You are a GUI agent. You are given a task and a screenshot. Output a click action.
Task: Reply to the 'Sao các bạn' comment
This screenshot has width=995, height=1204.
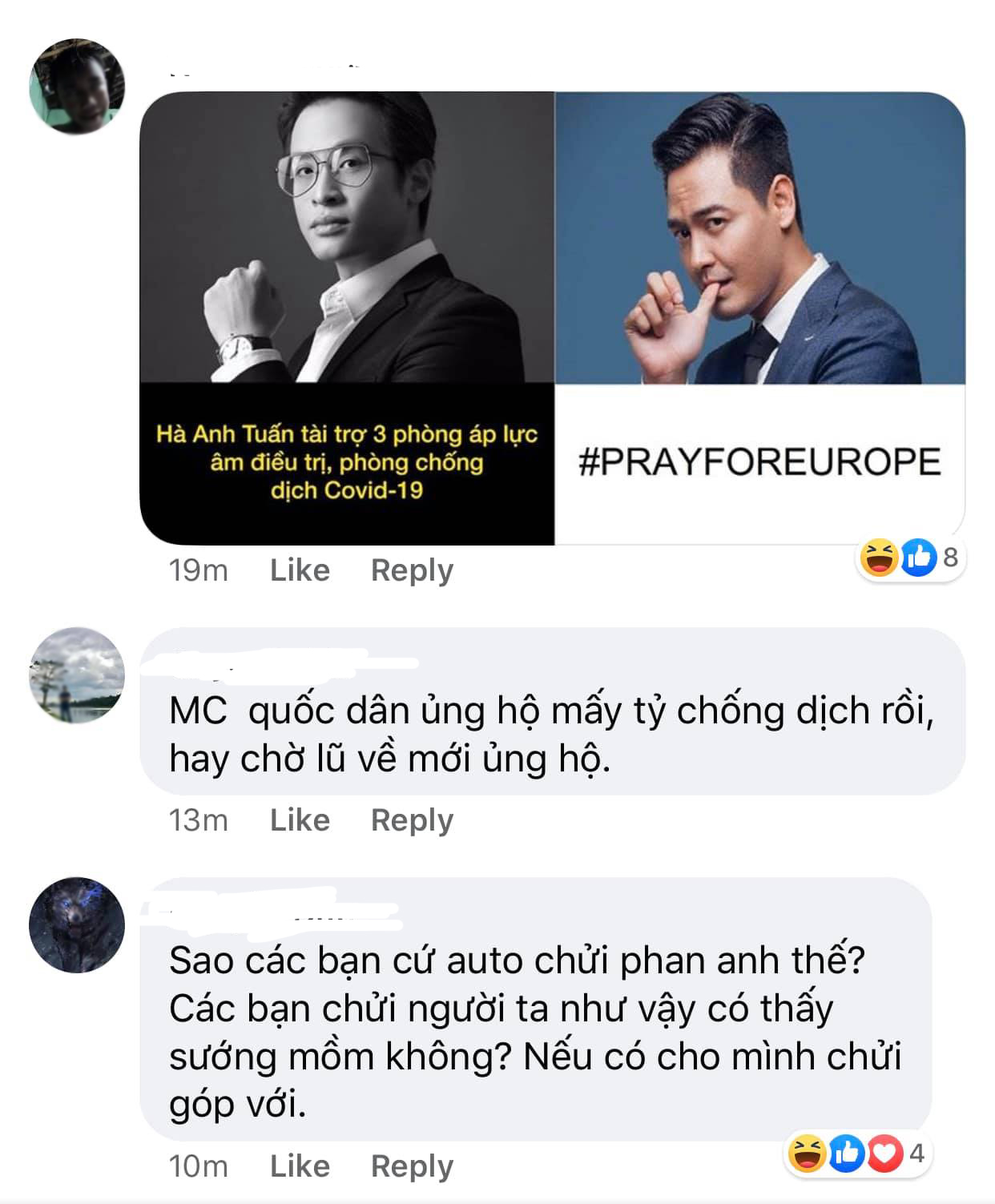412,1166
